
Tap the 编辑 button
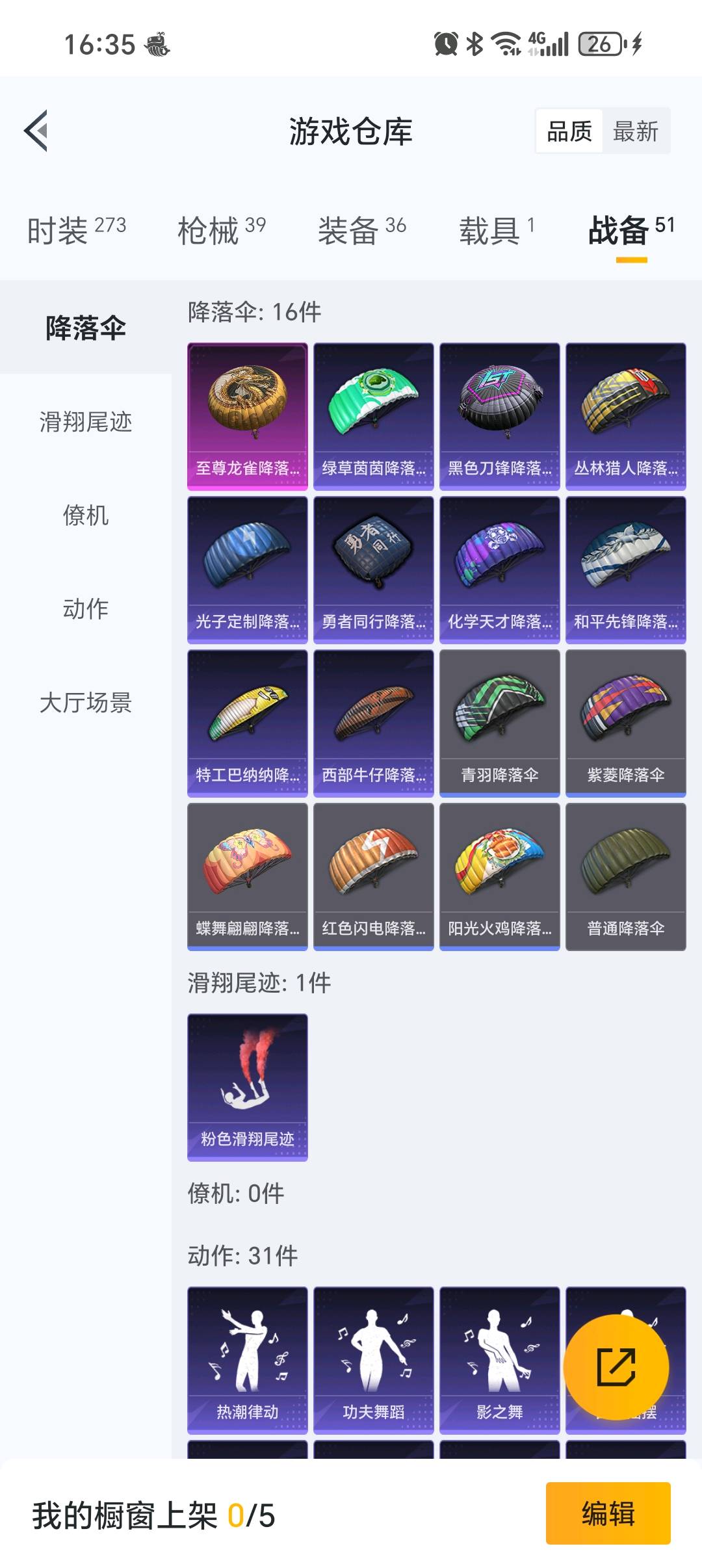pyautogui.click(x=608, y=1513)
